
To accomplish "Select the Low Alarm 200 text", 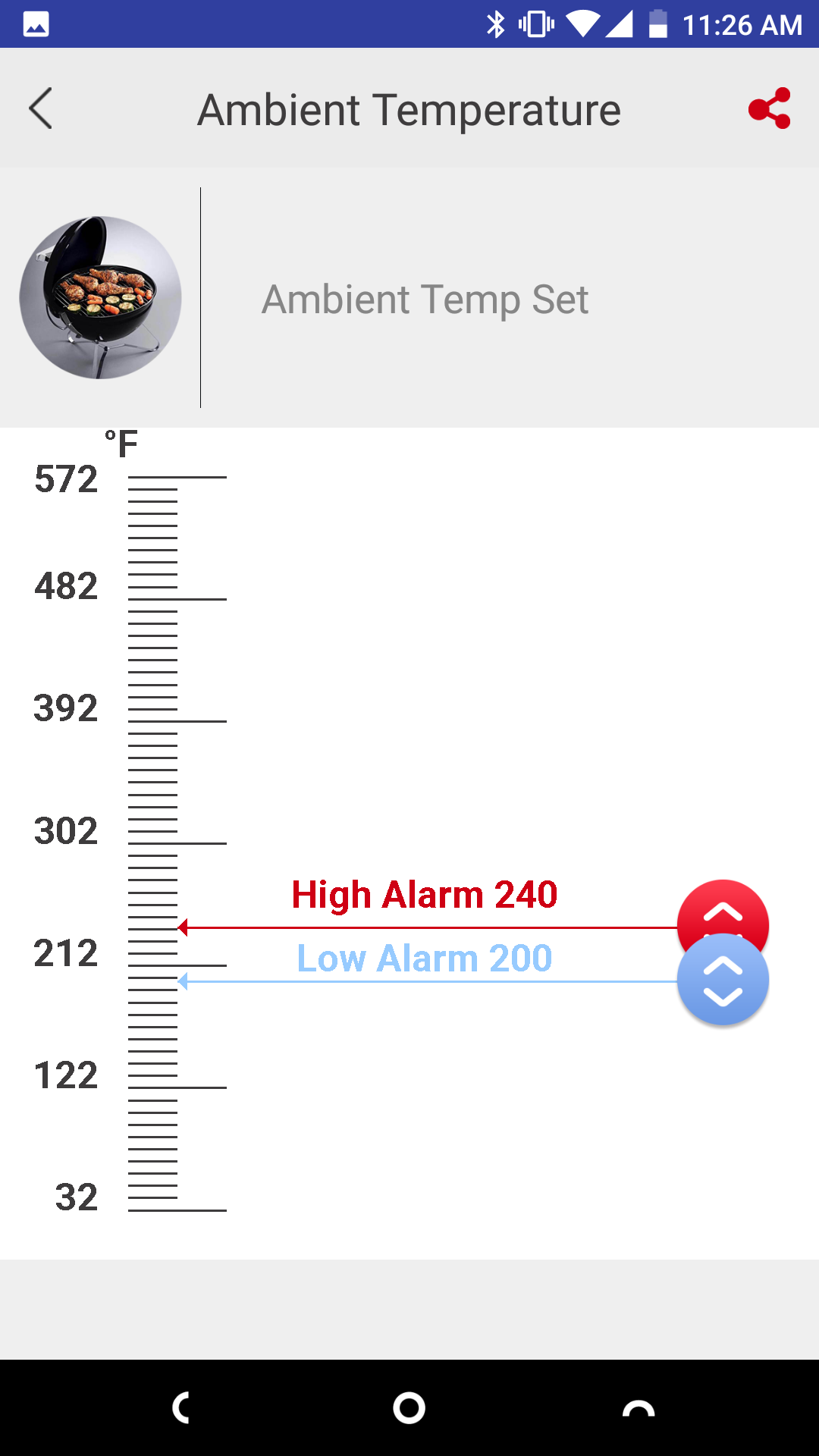I will click(x=423, y=958).
